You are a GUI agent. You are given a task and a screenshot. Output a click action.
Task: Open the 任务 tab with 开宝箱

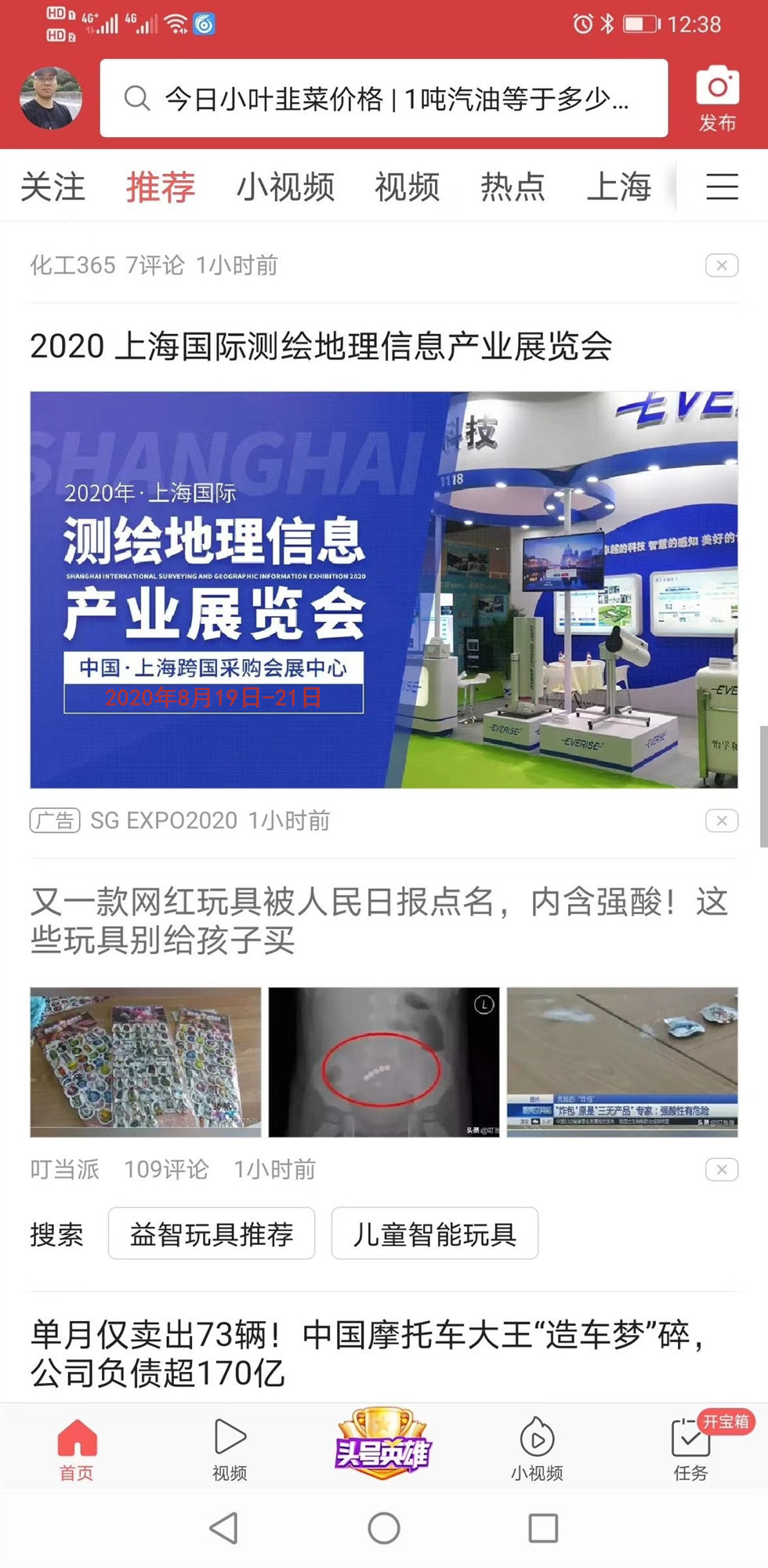point(690,1450)
